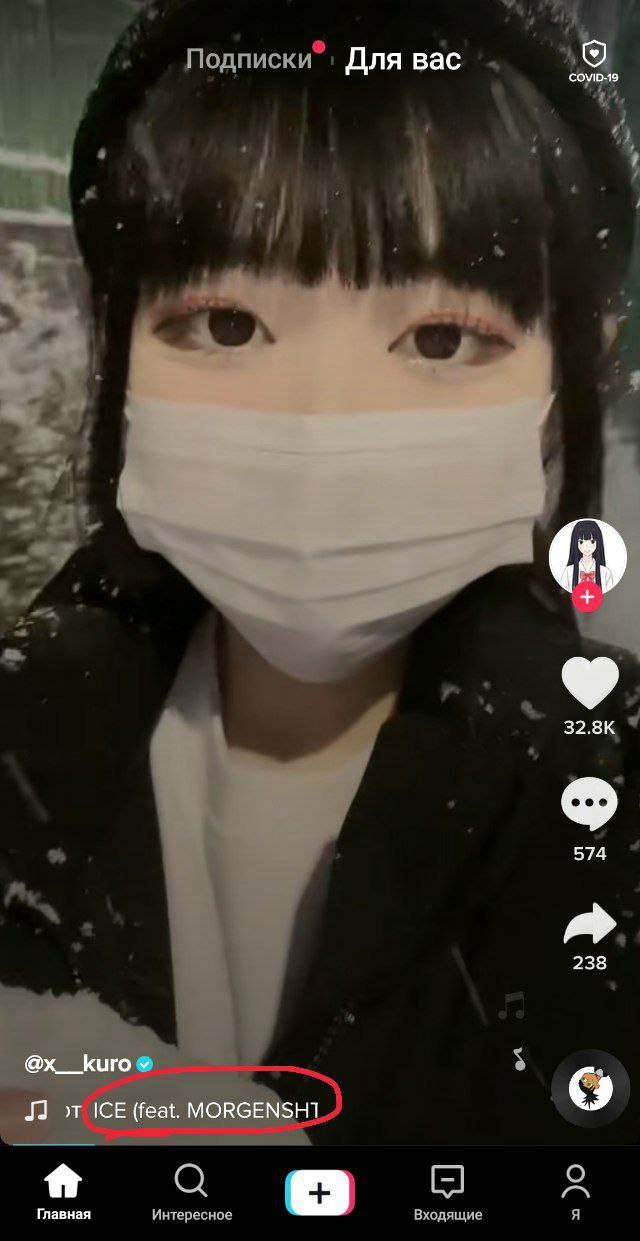Open the spinning sound disc

point(591,1089)
